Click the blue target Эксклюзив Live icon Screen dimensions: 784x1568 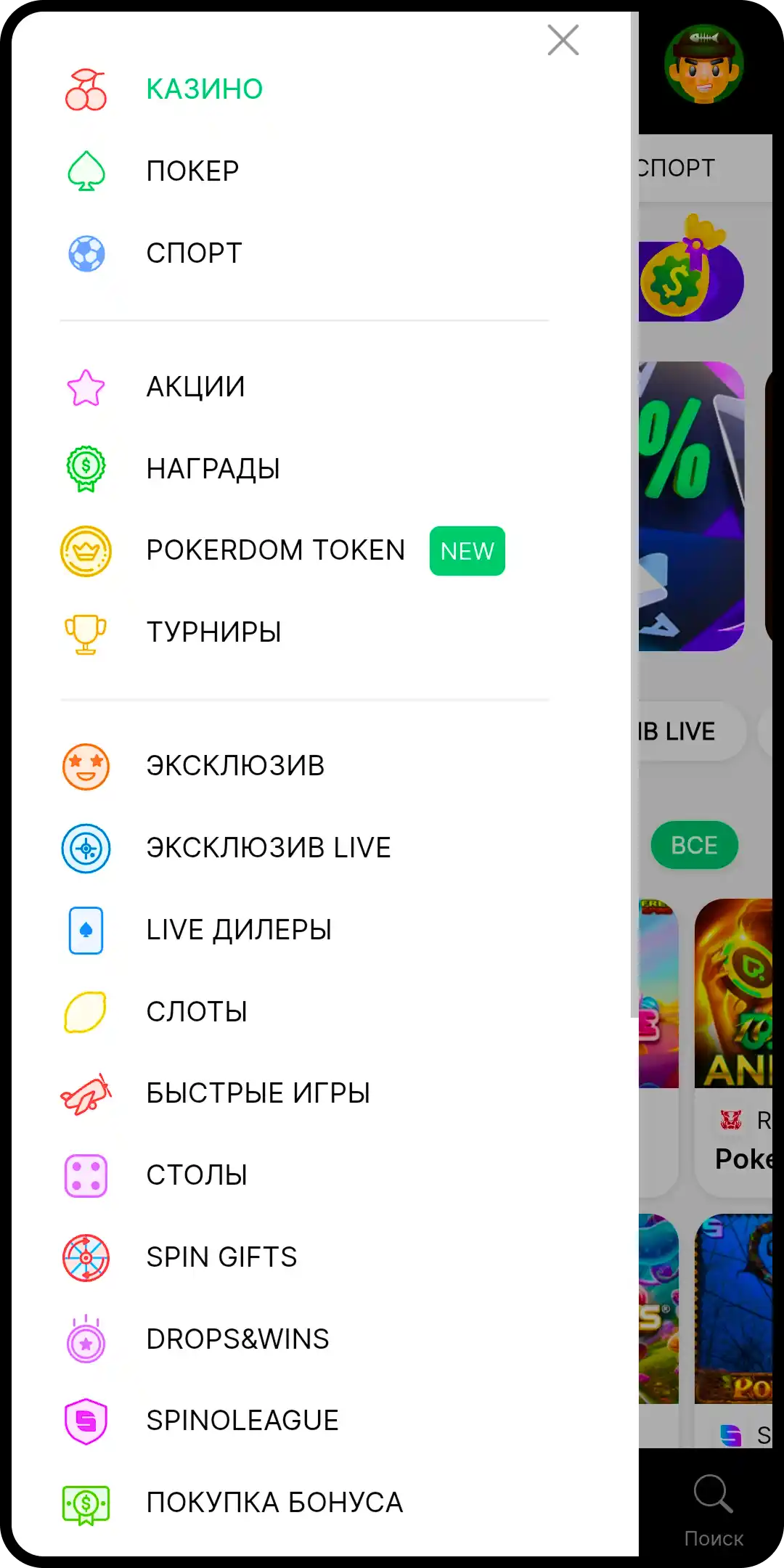(86, 847)
